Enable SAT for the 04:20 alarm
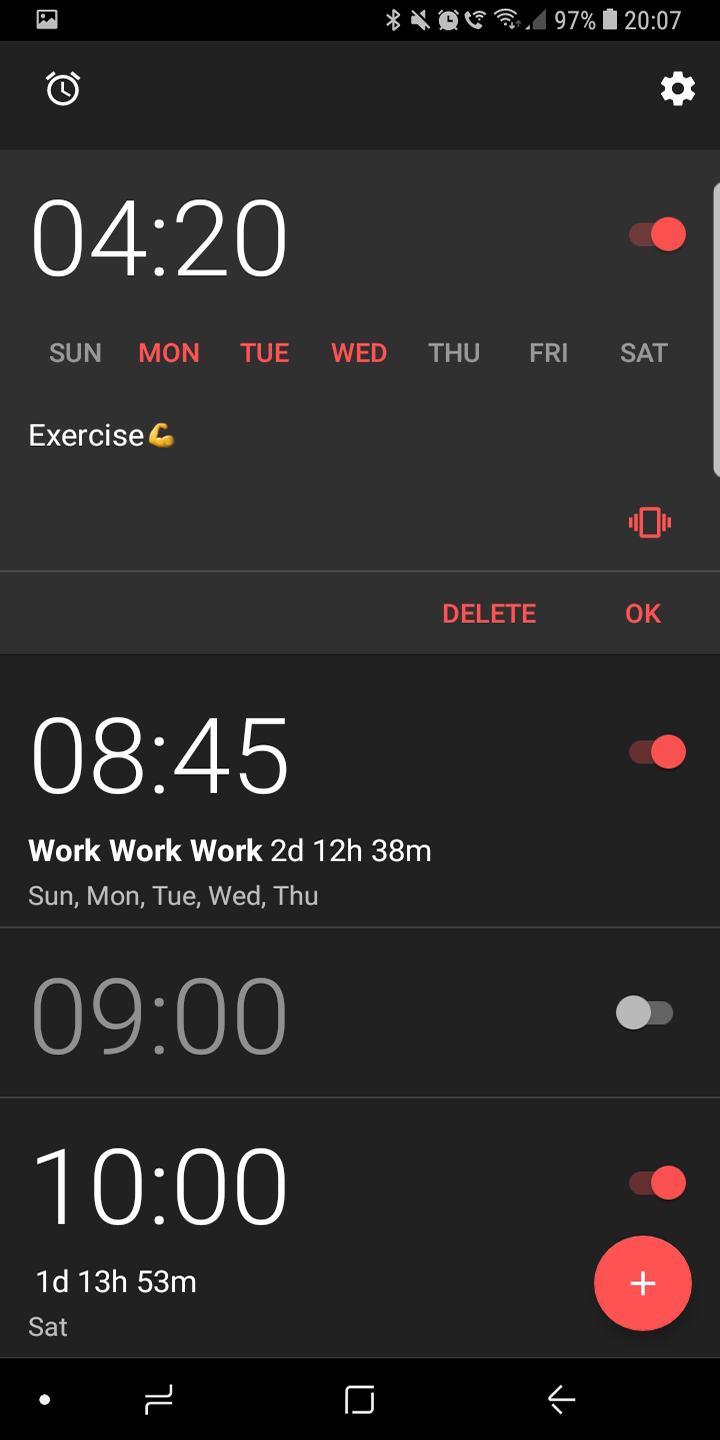This screenshot has height=1440, width=720. click(x=643, y=353)
